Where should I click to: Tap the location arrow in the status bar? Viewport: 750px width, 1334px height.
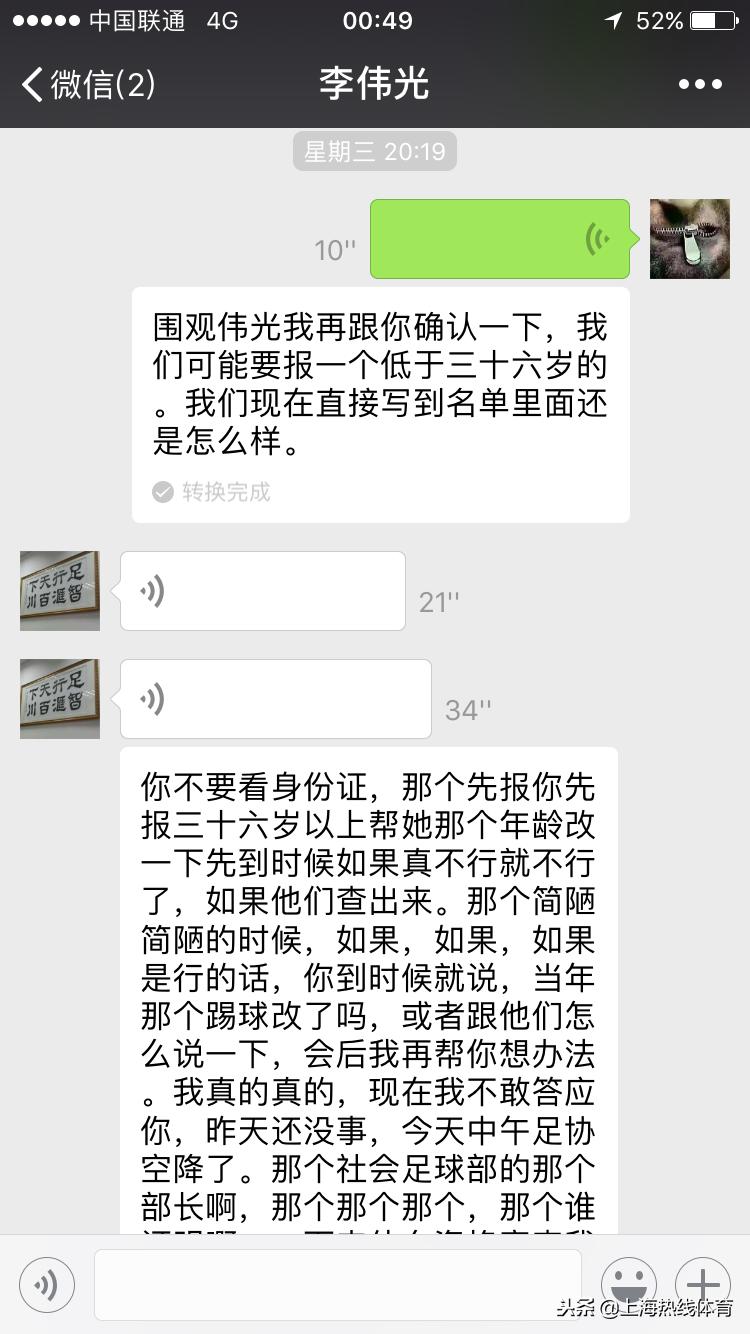tap(612, 18)
